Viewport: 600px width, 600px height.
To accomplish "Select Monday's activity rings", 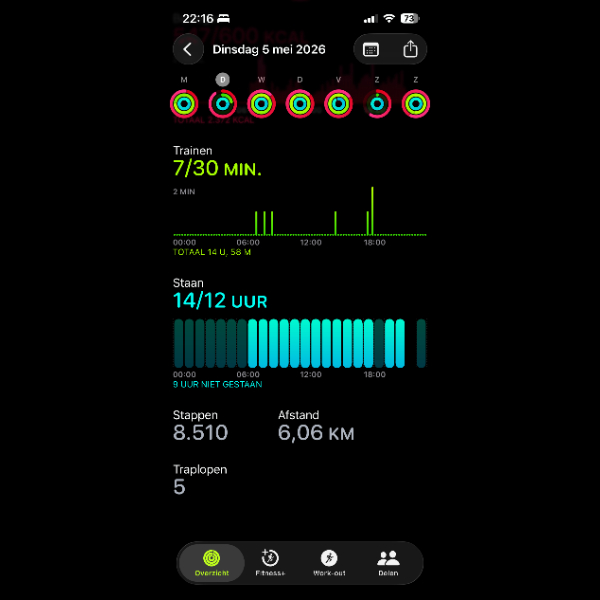I will [x=184, y=104].
